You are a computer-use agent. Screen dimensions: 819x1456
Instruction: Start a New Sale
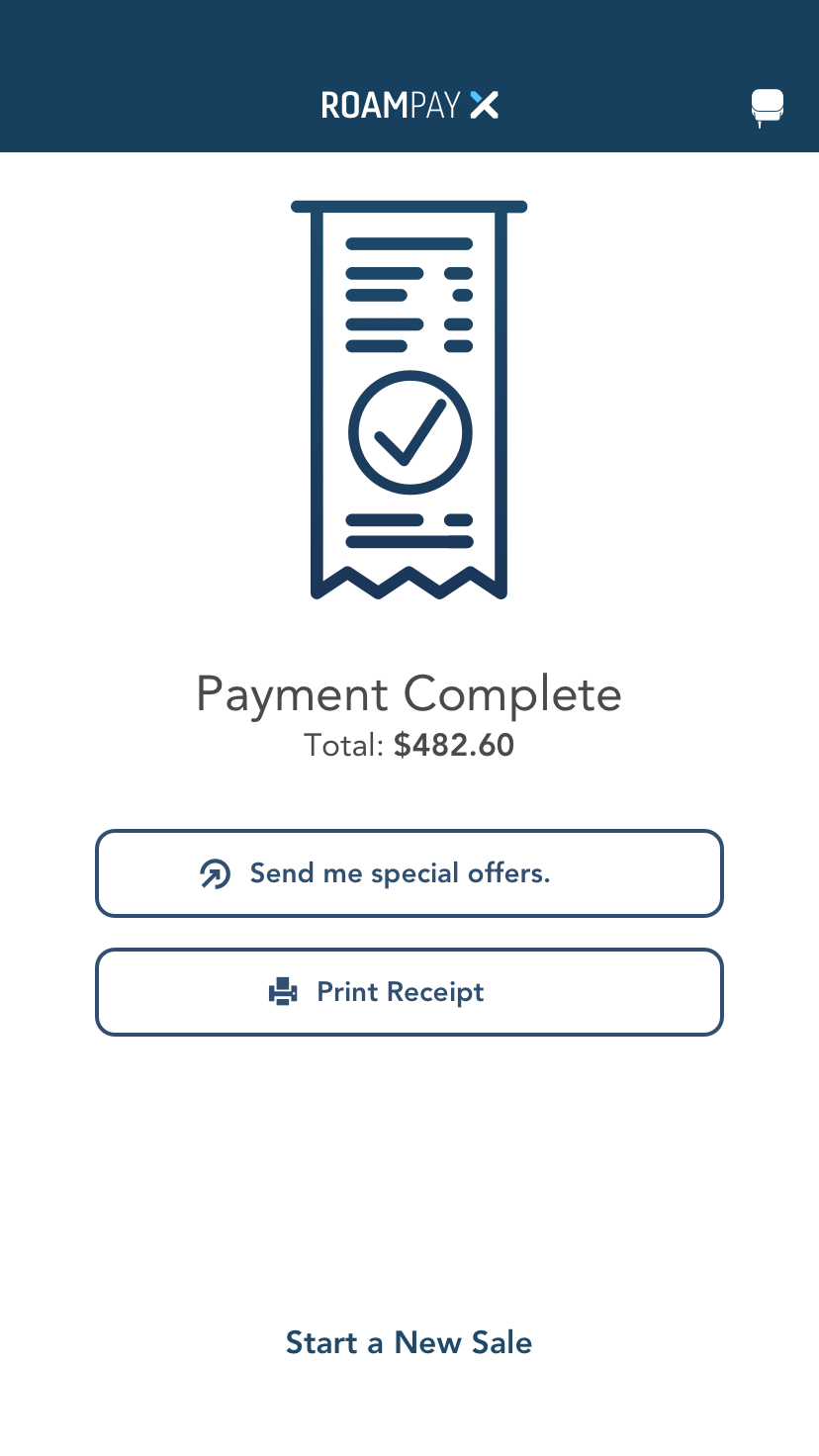(x=409, y=1342)
